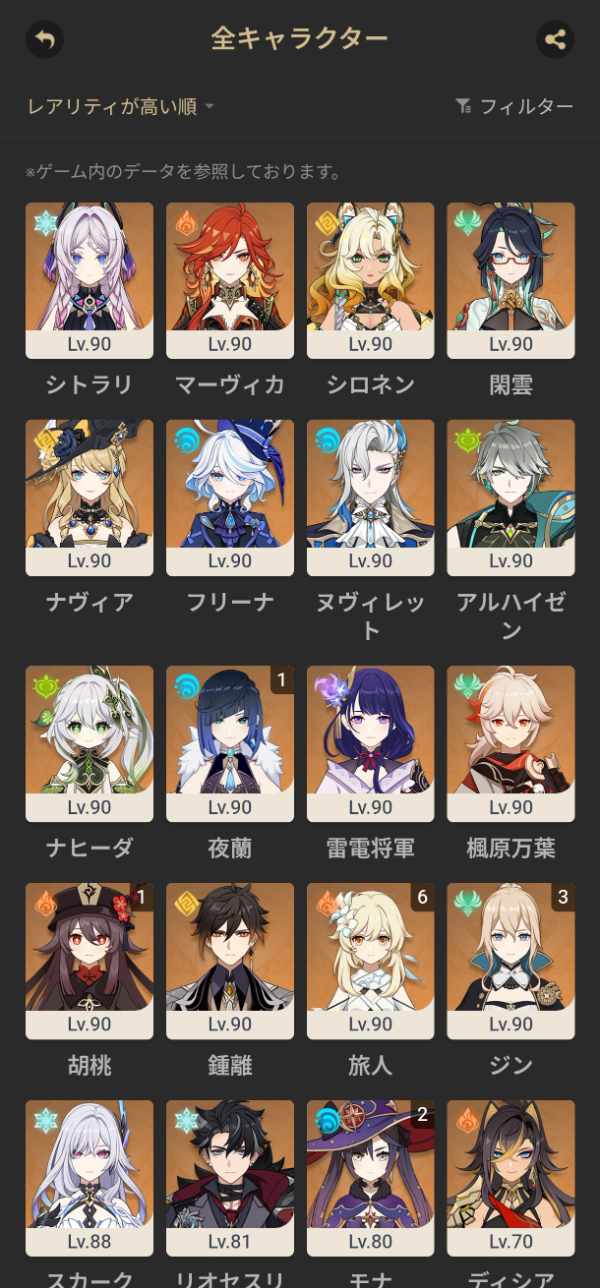Viewport: 600px width, 1288px height.
Task: Open the レアリティが高い順 sort dropdown
Action: [x=121, y=107]
